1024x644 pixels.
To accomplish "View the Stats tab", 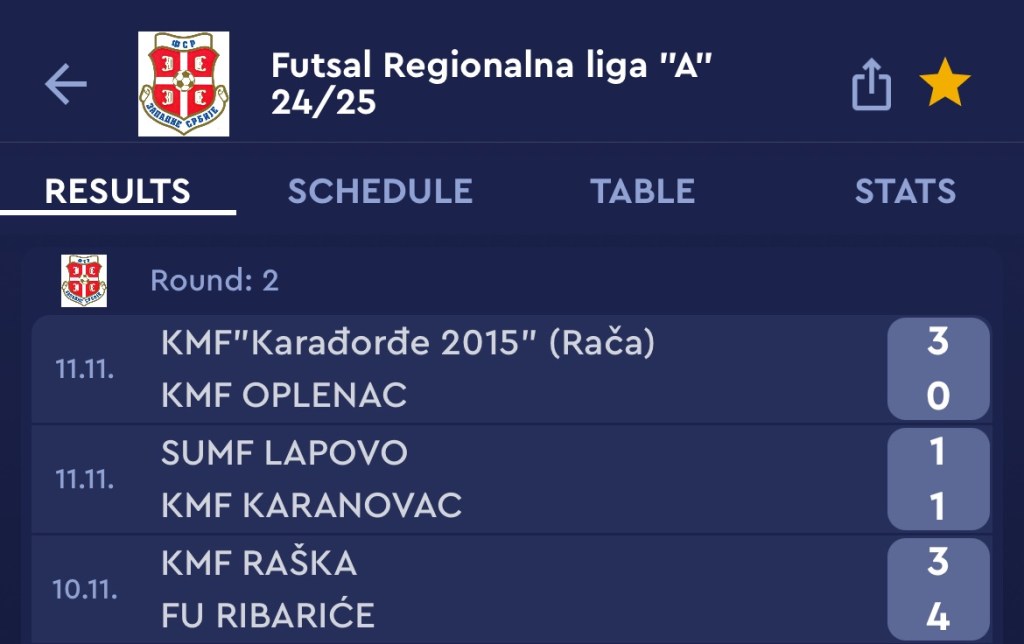I will [x=905, y=191].
